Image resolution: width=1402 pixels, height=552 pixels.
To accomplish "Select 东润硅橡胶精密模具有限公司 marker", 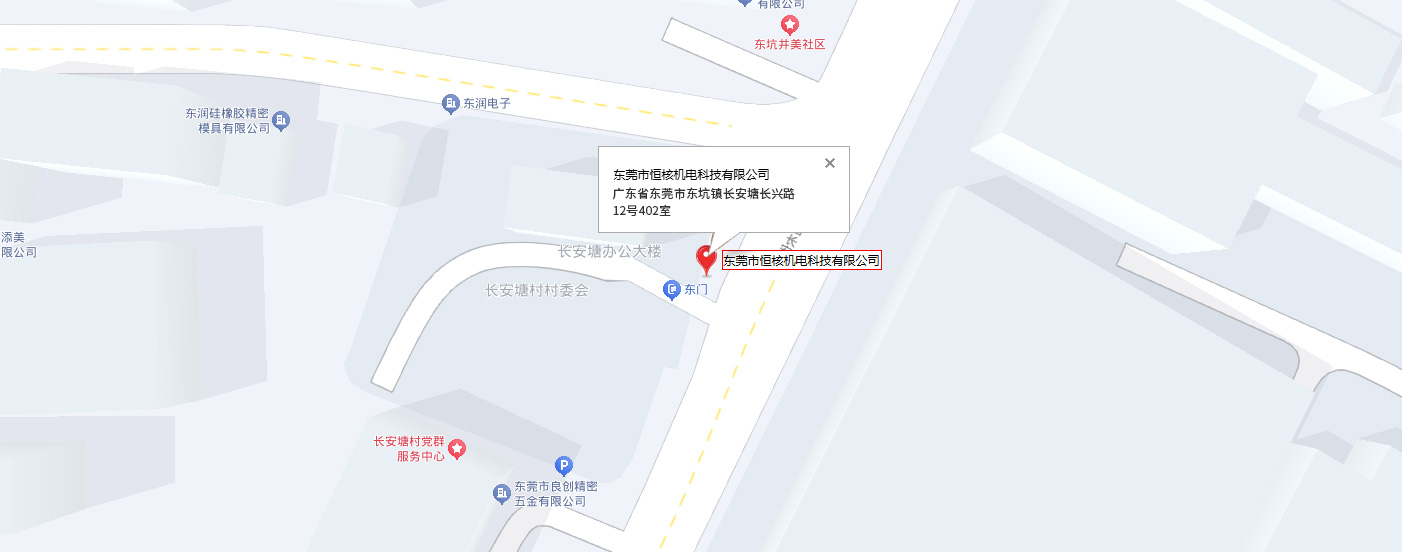I will pos(281,121).
